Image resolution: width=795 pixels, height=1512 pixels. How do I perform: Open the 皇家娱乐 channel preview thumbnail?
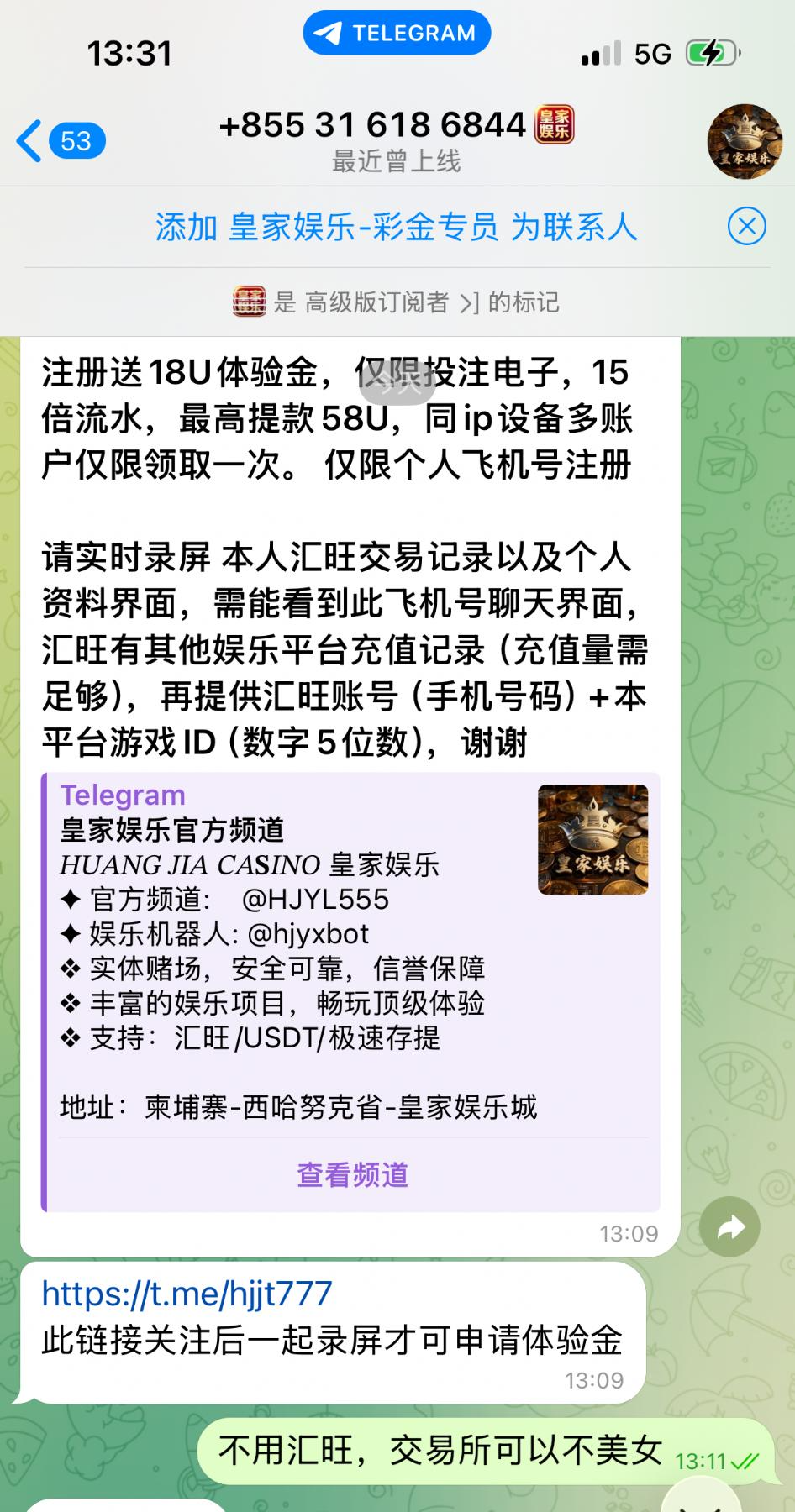point(592,839)
